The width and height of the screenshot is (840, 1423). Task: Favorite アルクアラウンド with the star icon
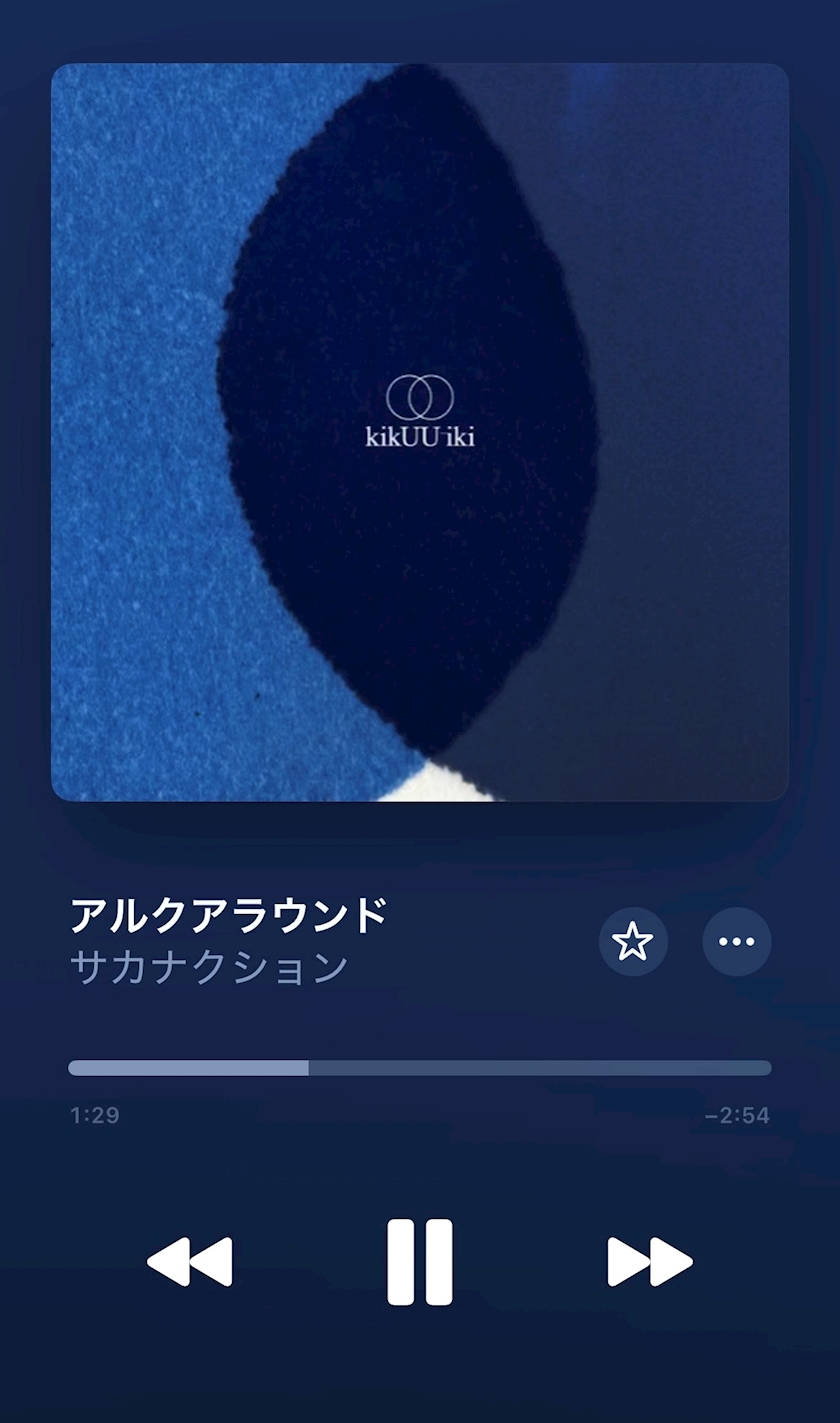(633, 942)
